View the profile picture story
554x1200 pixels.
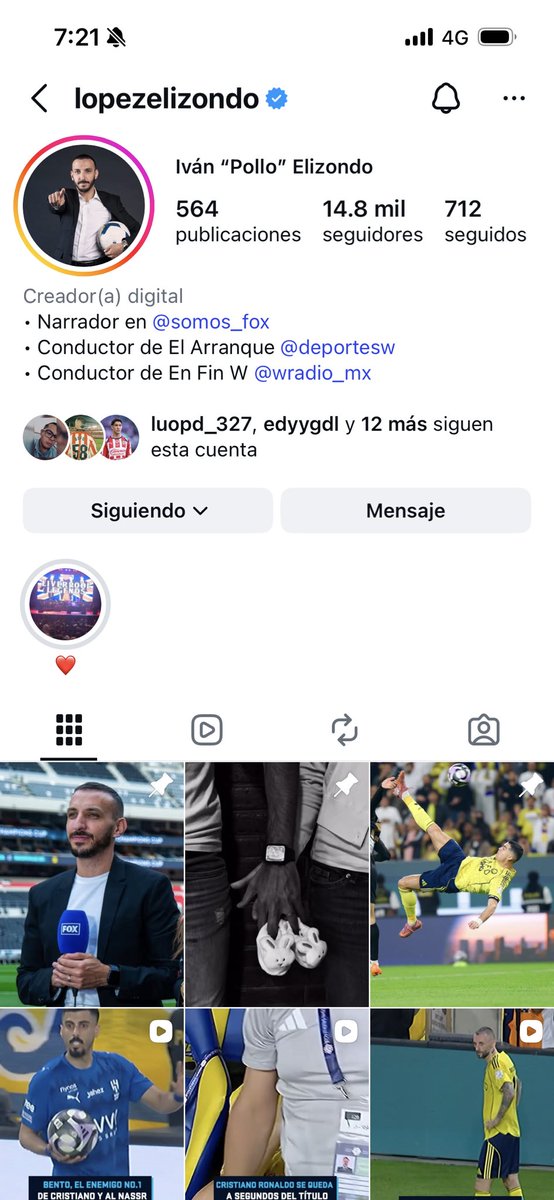82,204
